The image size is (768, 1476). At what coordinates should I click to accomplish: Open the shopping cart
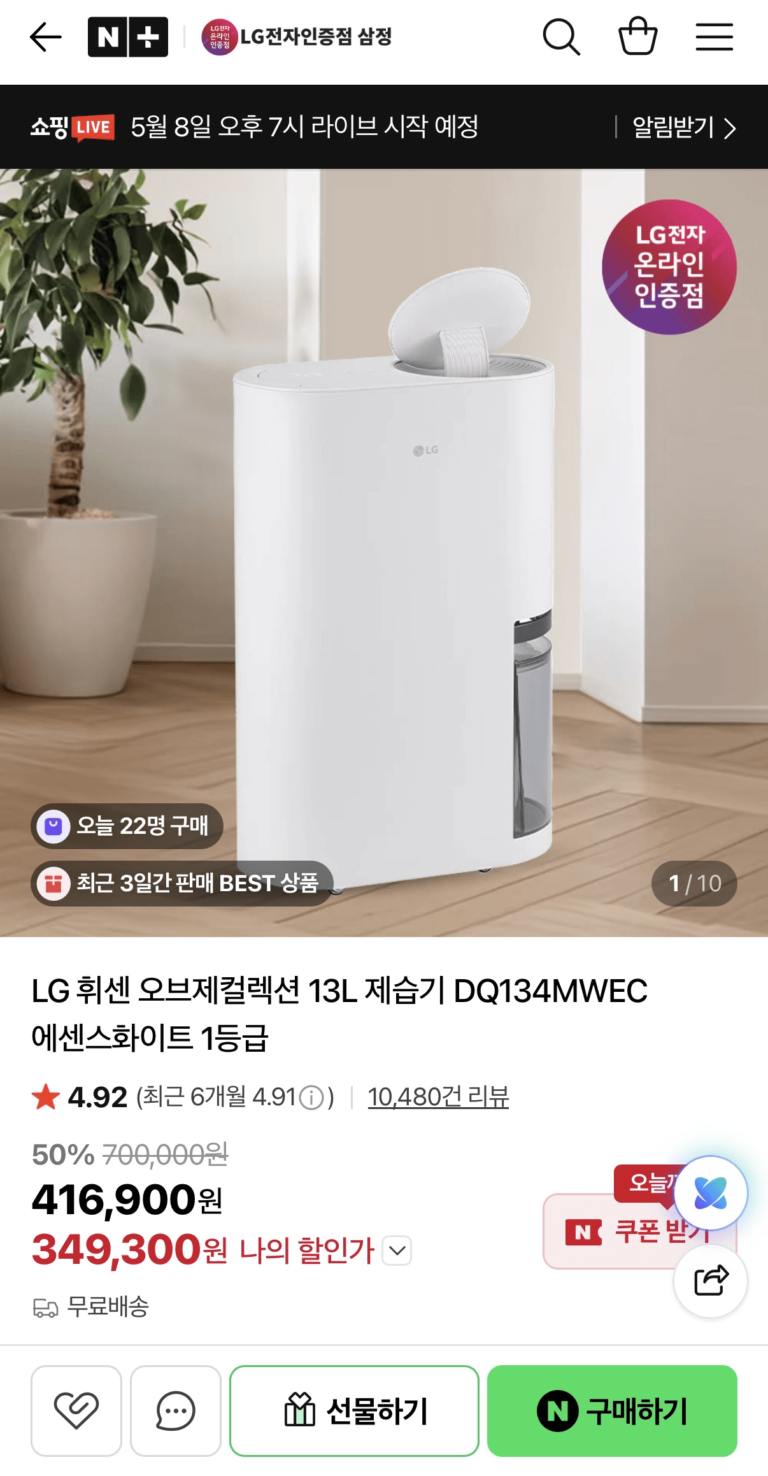pos(638,38)
